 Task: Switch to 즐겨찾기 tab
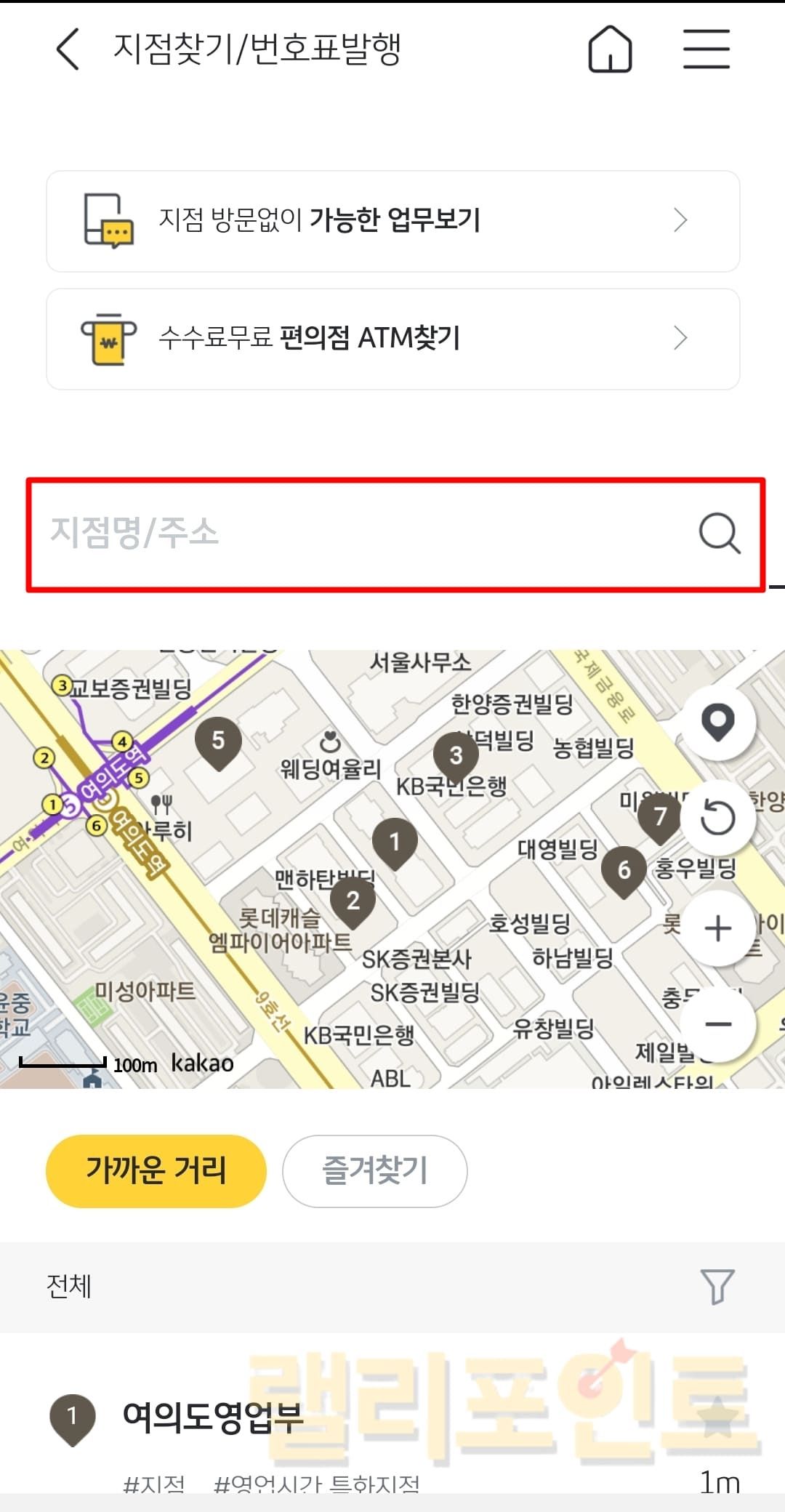[374, 1171]
